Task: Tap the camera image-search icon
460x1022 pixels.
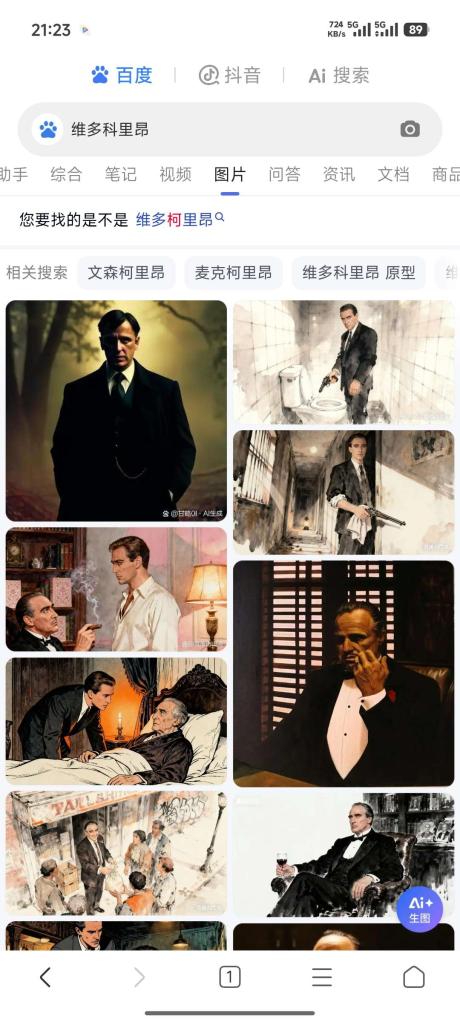Action: [410, 129]
